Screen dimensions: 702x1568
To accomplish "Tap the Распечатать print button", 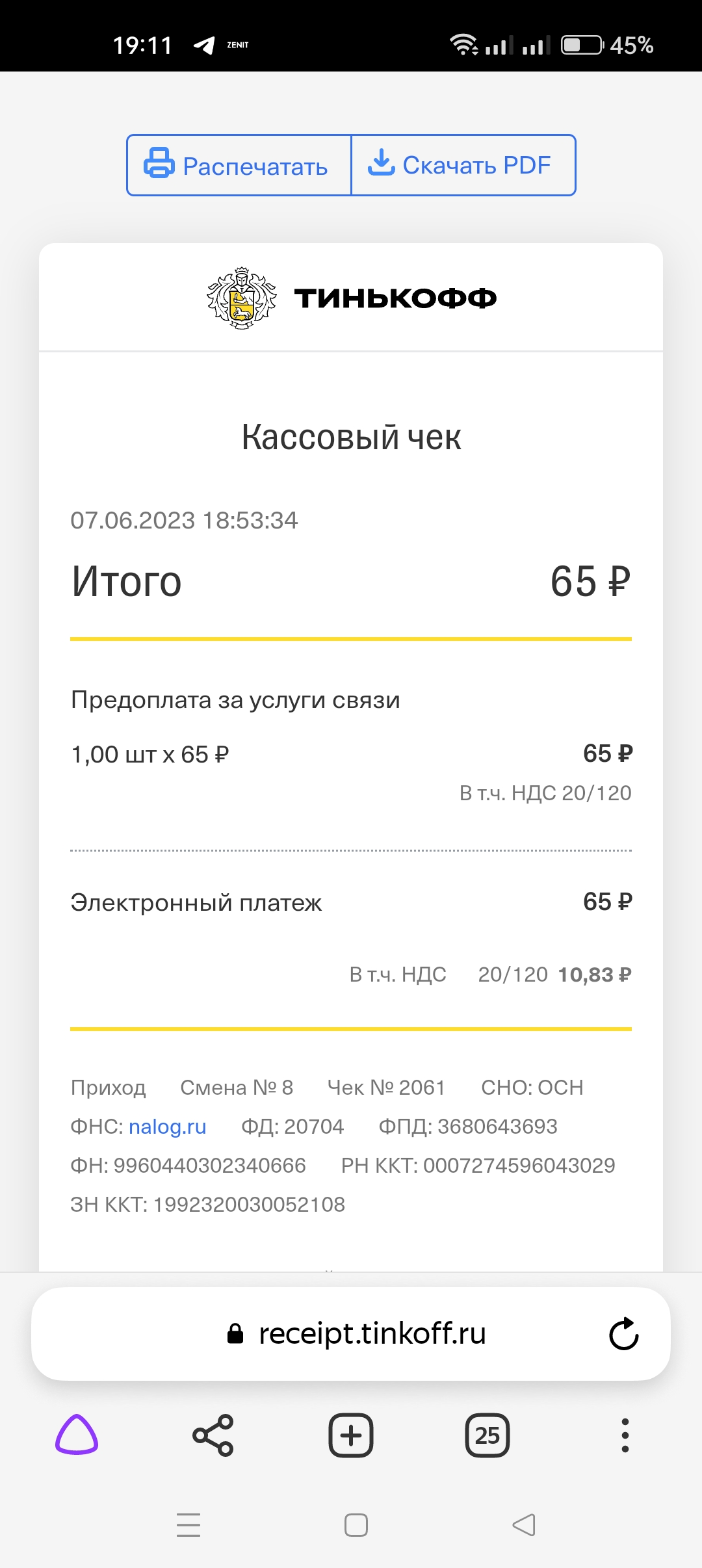I will [239, 165].
